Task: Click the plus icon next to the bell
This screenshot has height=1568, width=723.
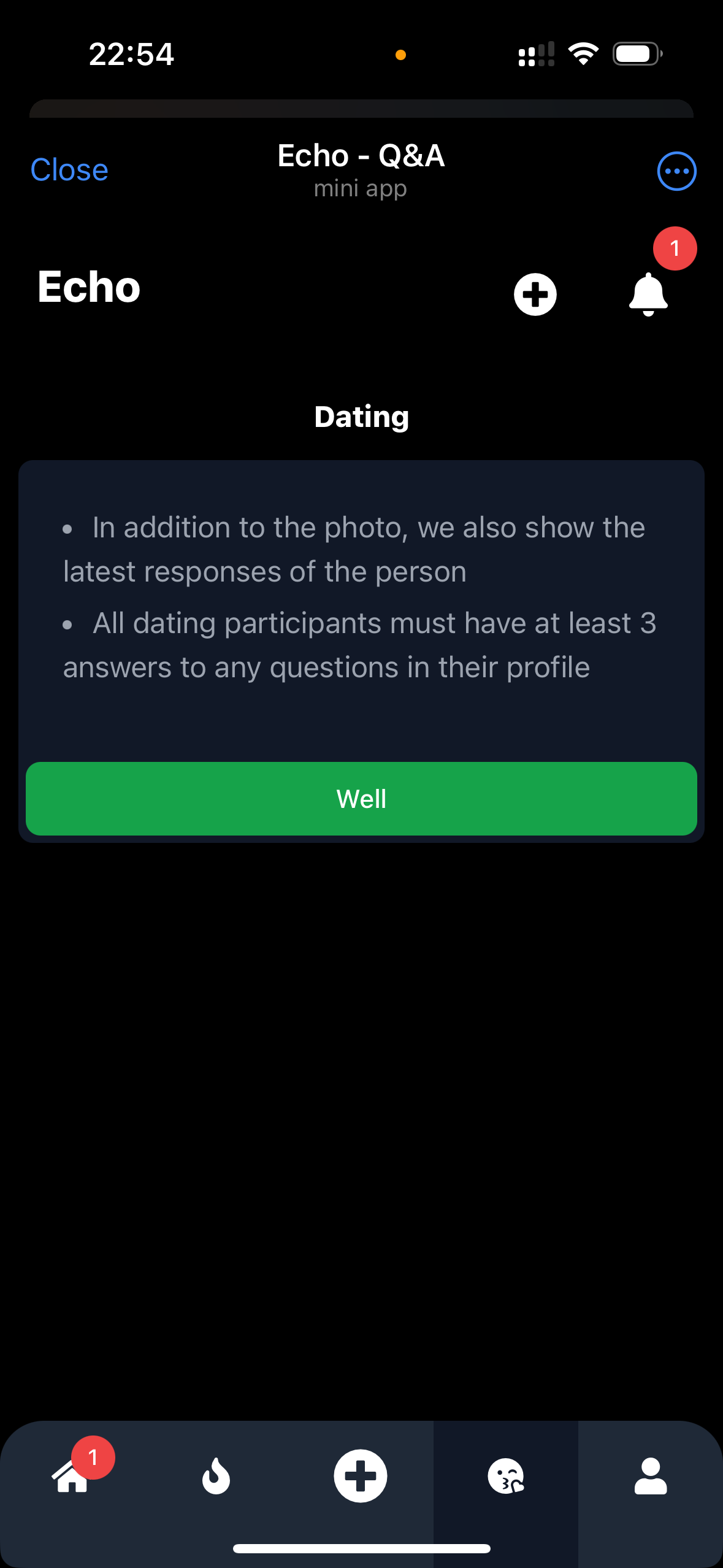Action: (534, 294)
